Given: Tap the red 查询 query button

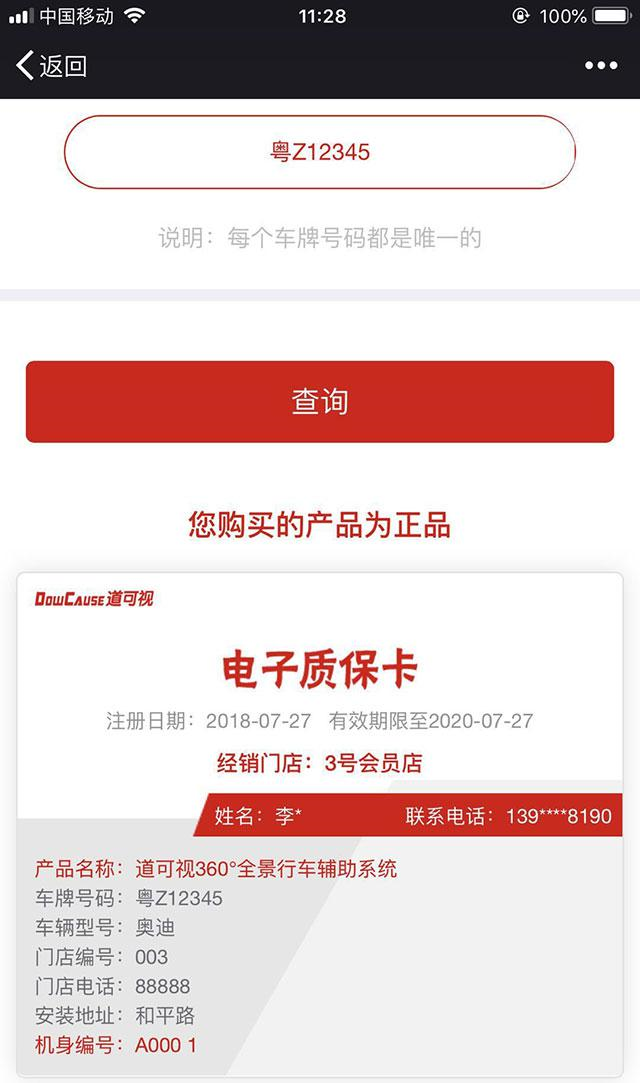Looking at the screenshot, I should 320,401.
